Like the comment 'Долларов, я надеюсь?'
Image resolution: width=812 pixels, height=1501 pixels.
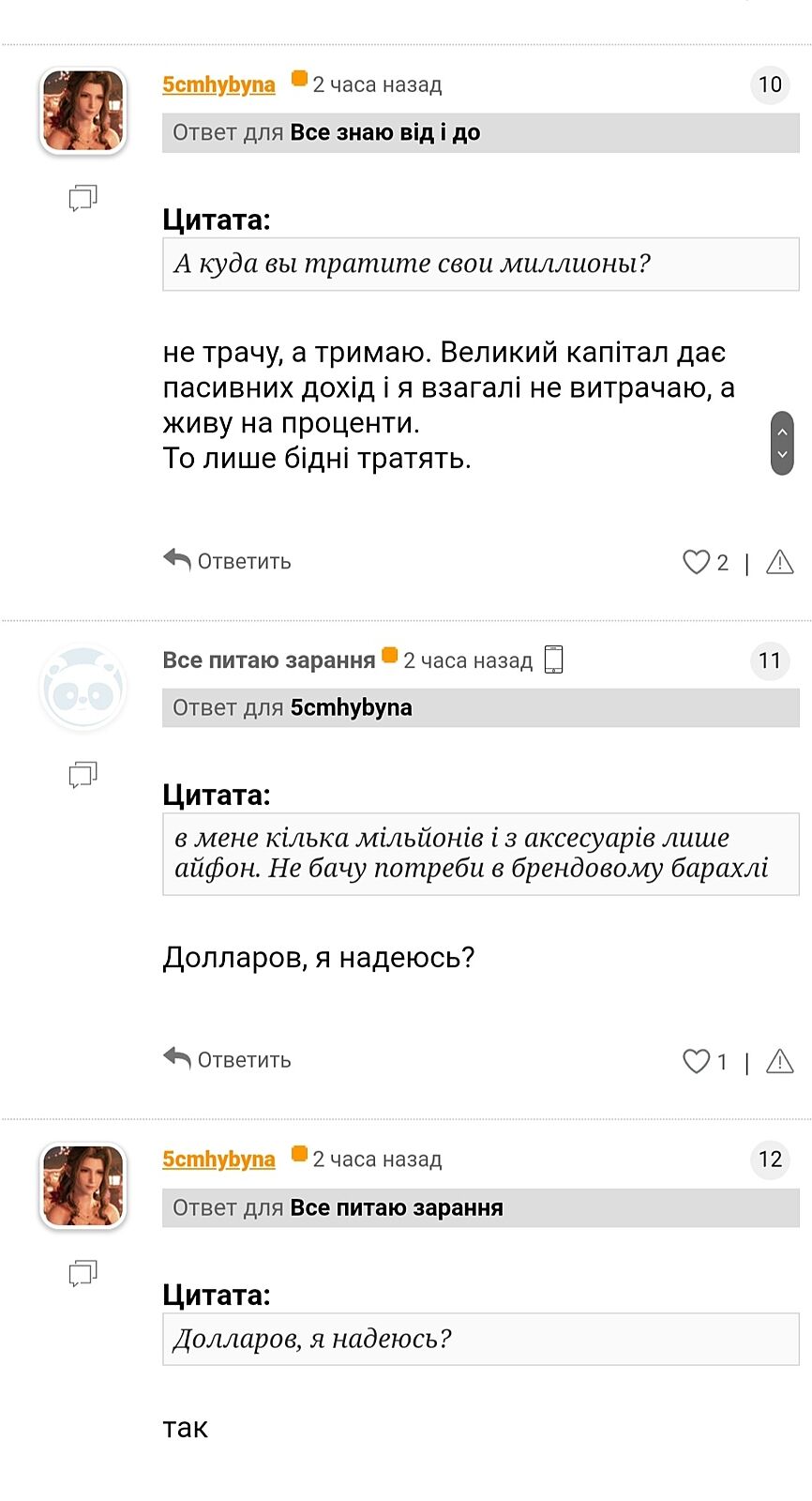(x=696, y=1061)
